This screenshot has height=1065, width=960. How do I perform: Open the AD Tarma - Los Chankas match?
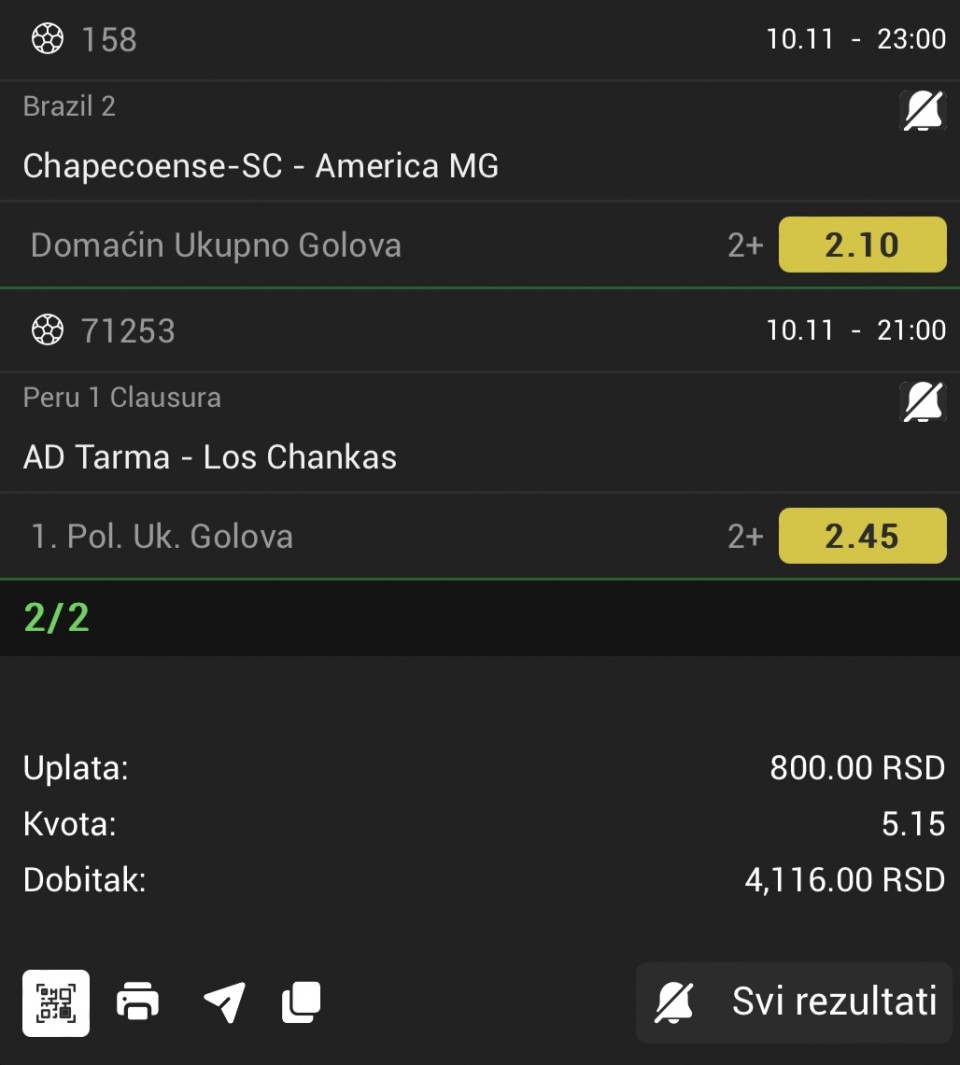click(210, 457)
